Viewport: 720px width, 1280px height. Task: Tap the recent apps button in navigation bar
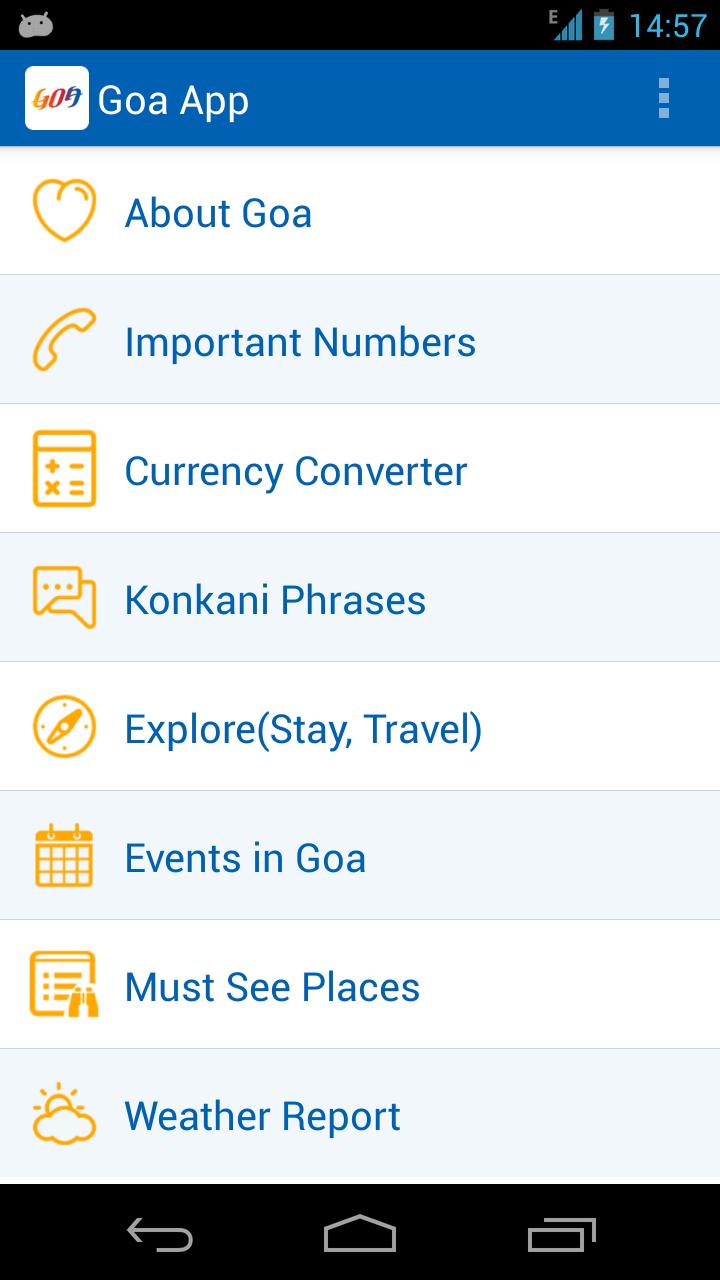click(560, 1235)
